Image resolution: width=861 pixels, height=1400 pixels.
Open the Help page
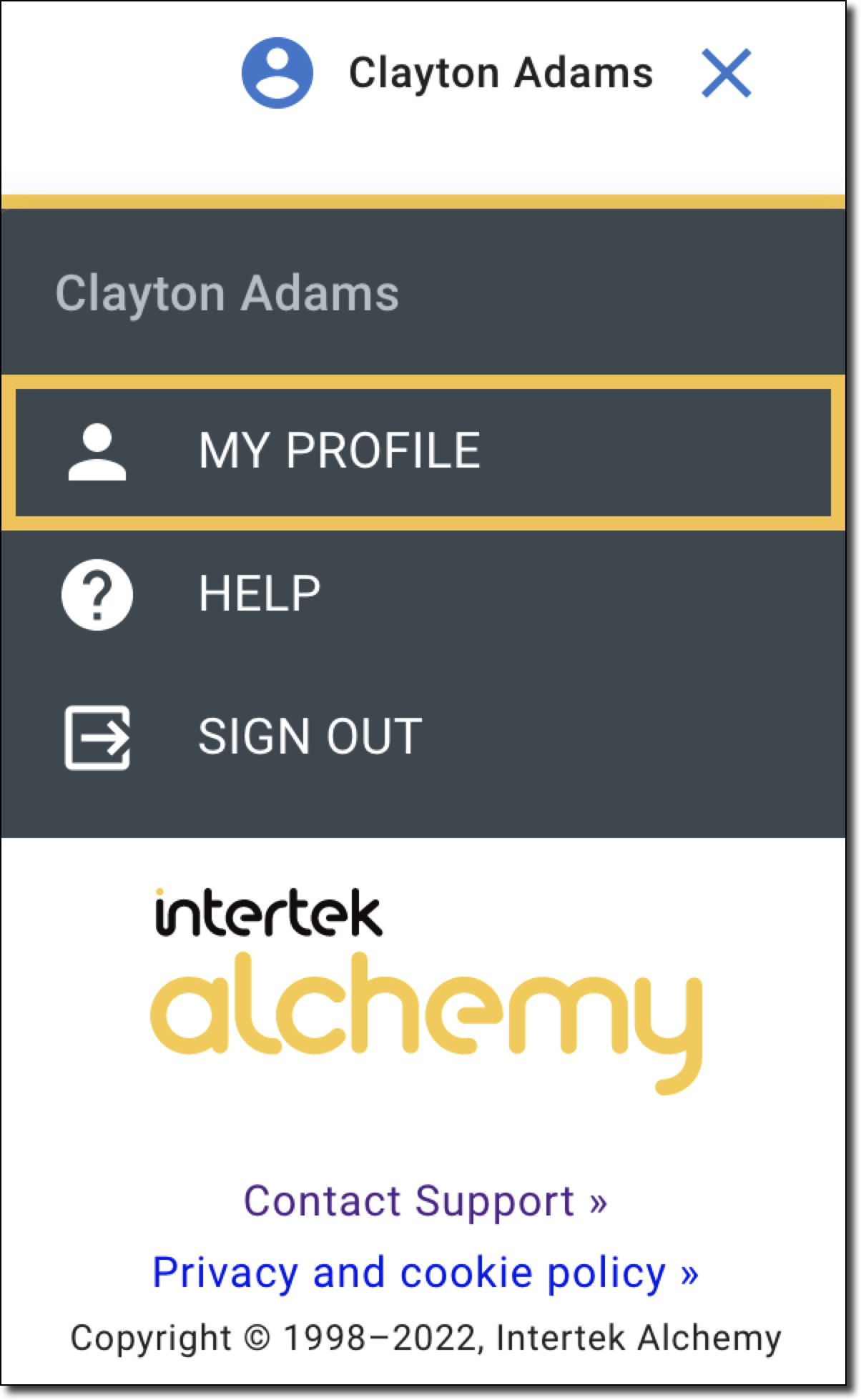pos(259,594)
